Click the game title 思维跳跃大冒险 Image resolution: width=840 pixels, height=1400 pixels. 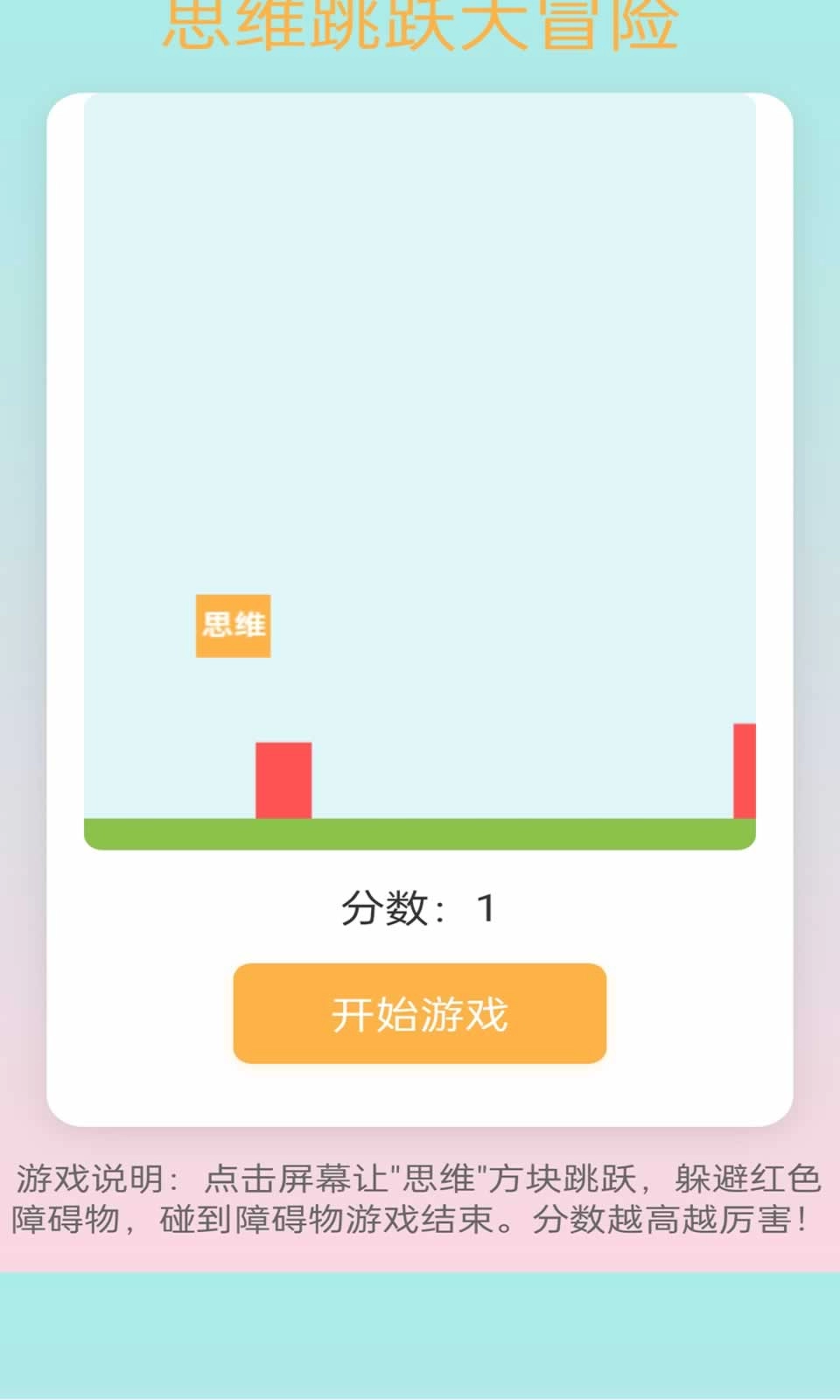coord(420,22)
